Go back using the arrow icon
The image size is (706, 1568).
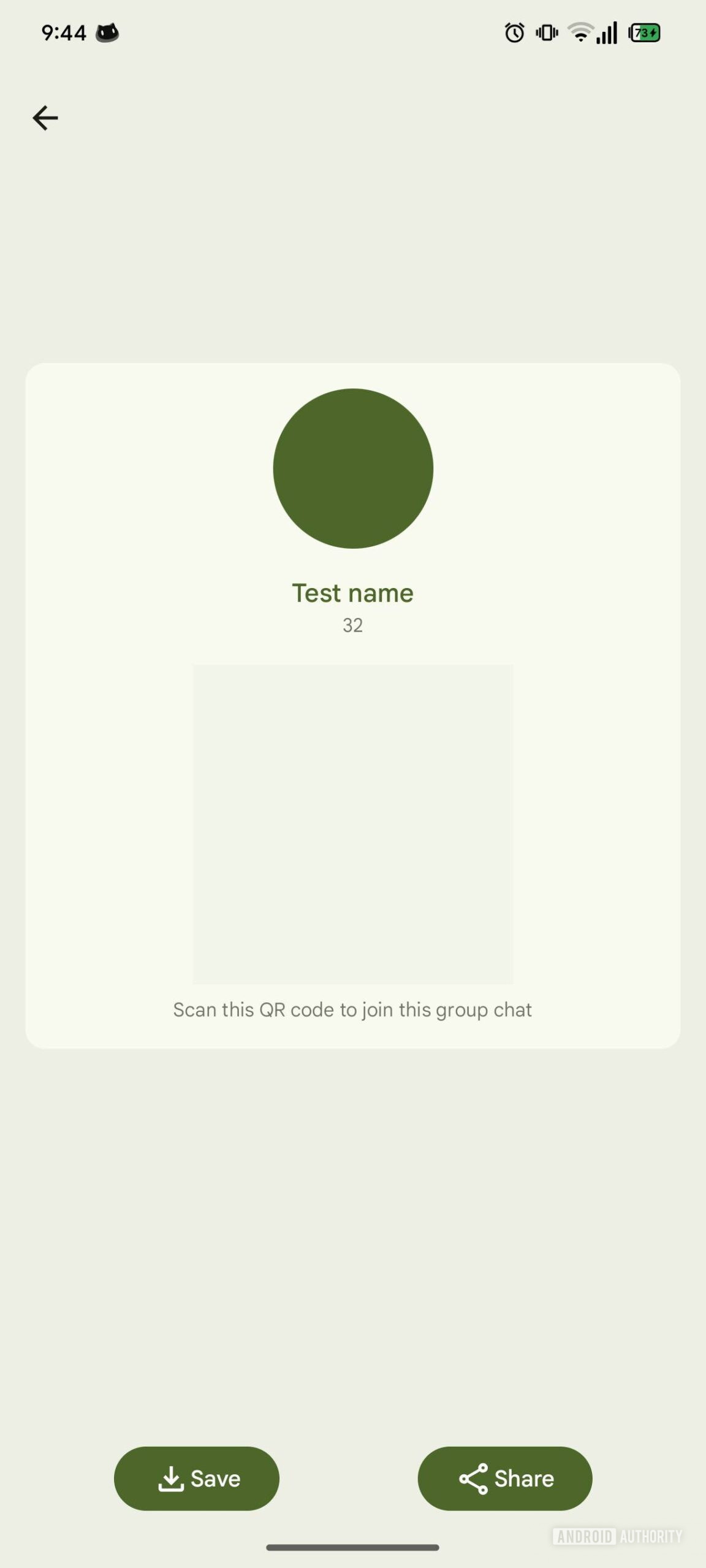tap(45, 118)
